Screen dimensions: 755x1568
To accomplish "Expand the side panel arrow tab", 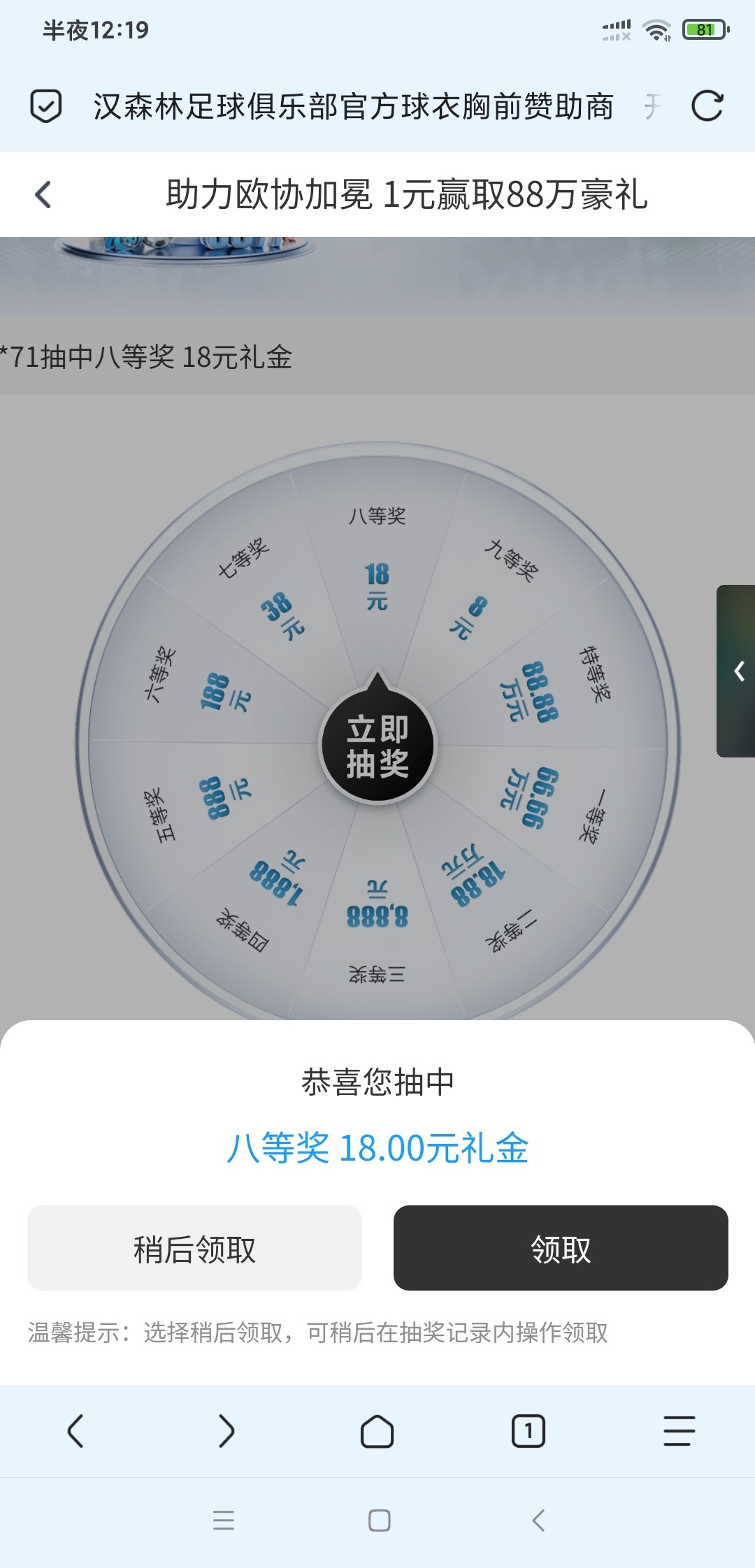I will coord(738,671).
